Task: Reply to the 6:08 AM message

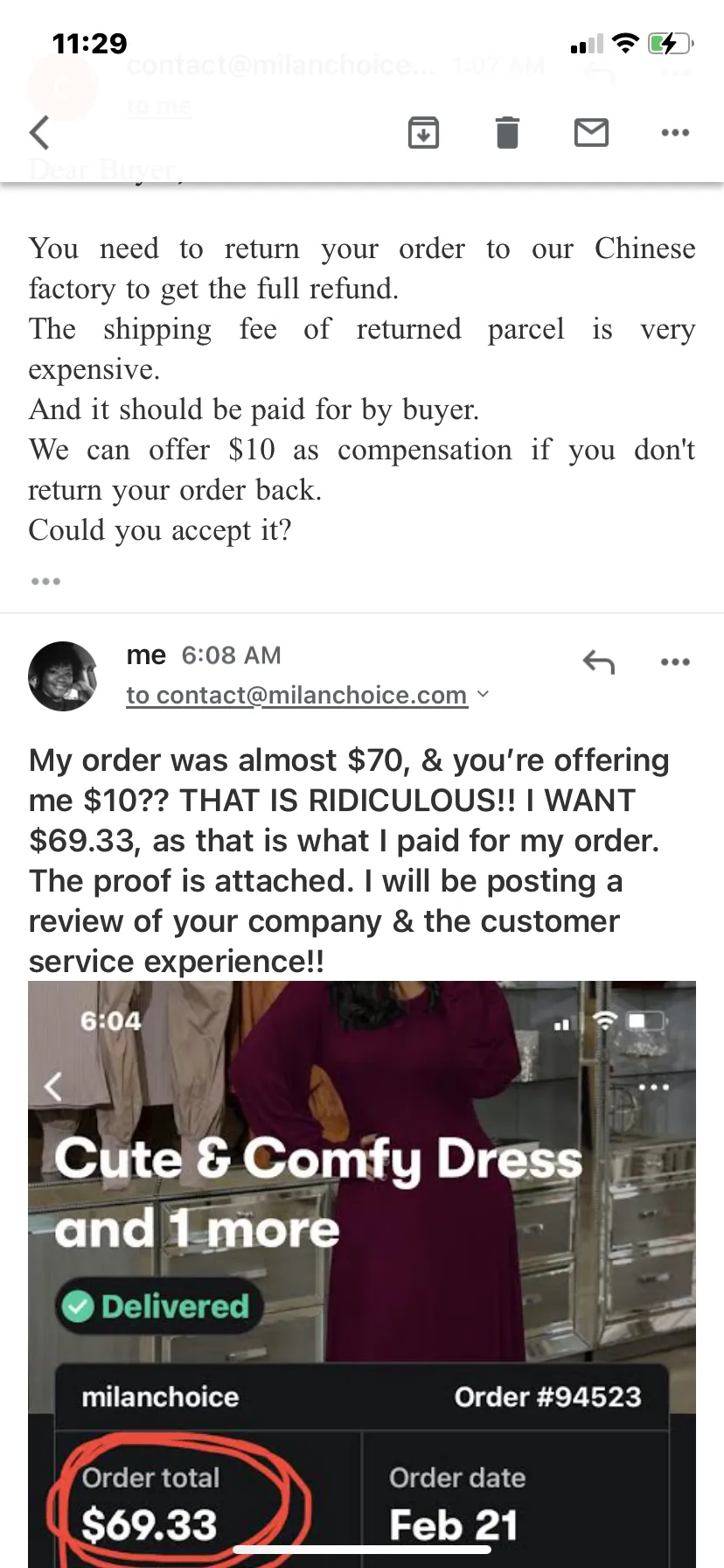Action: (599, 662)
